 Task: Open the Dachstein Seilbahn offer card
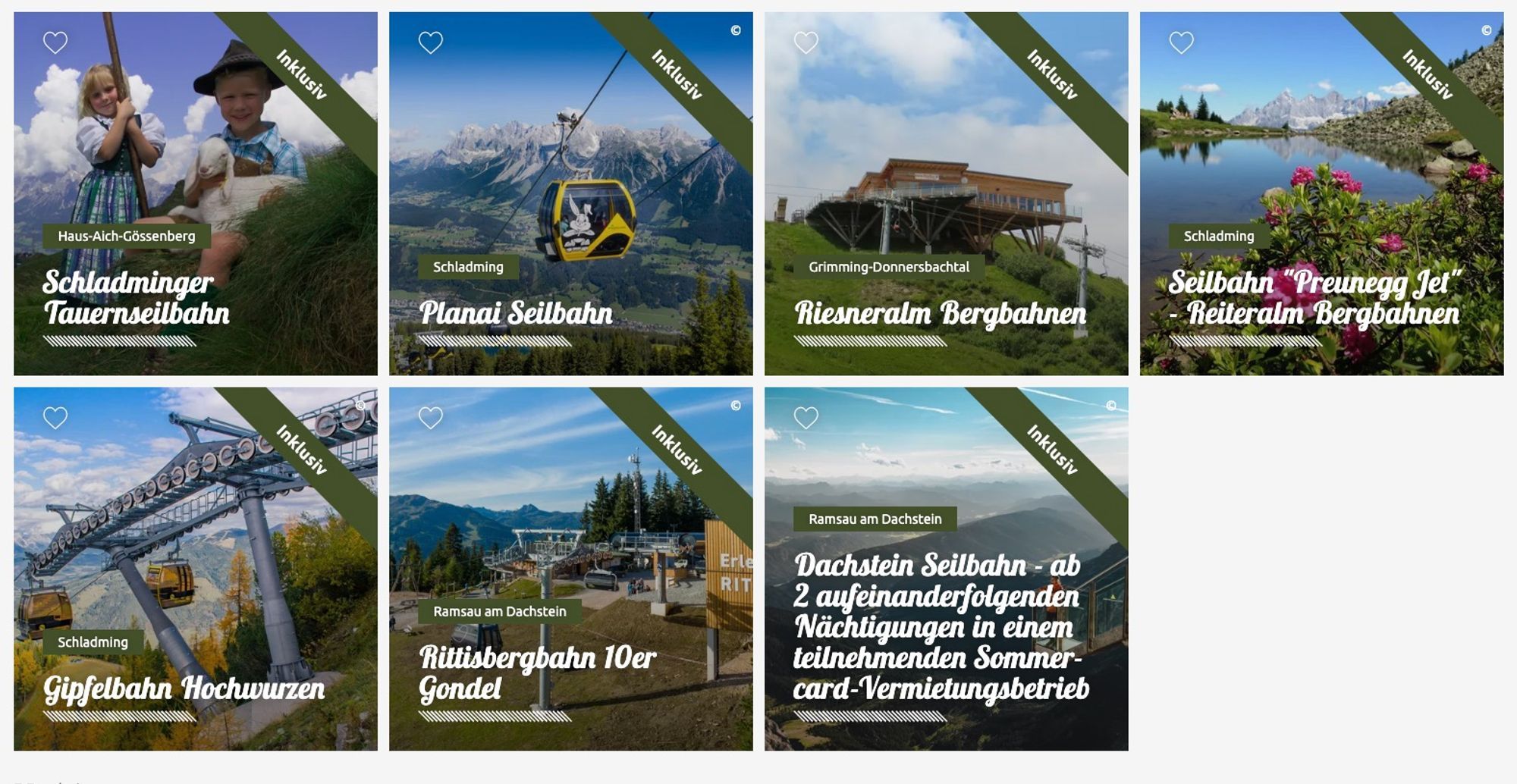coord(941,626)
